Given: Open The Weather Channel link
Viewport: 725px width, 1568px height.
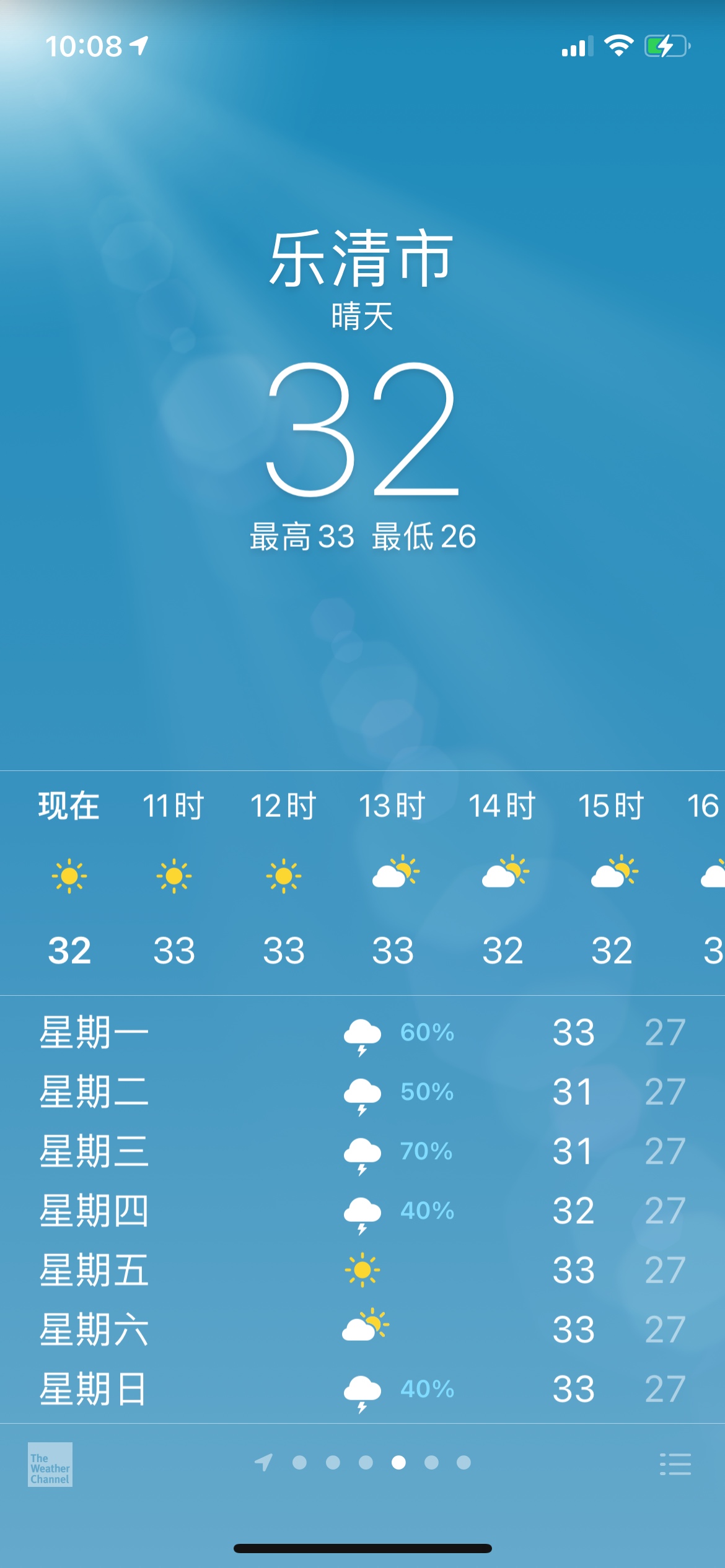Looking at the screenshot, I should tap(50, 1464).
